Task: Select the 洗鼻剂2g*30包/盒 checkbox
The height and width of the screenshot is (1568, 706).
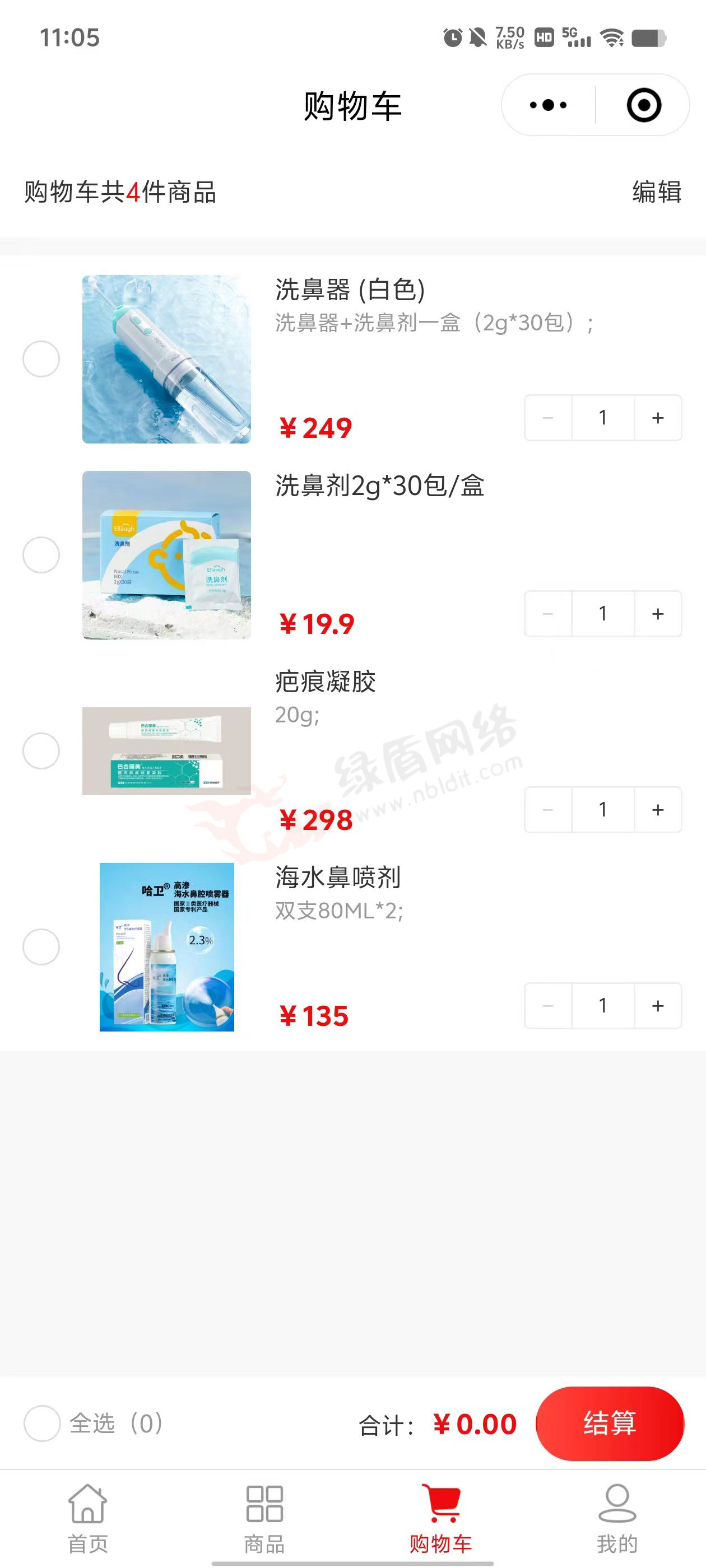Action: point(41,554)
